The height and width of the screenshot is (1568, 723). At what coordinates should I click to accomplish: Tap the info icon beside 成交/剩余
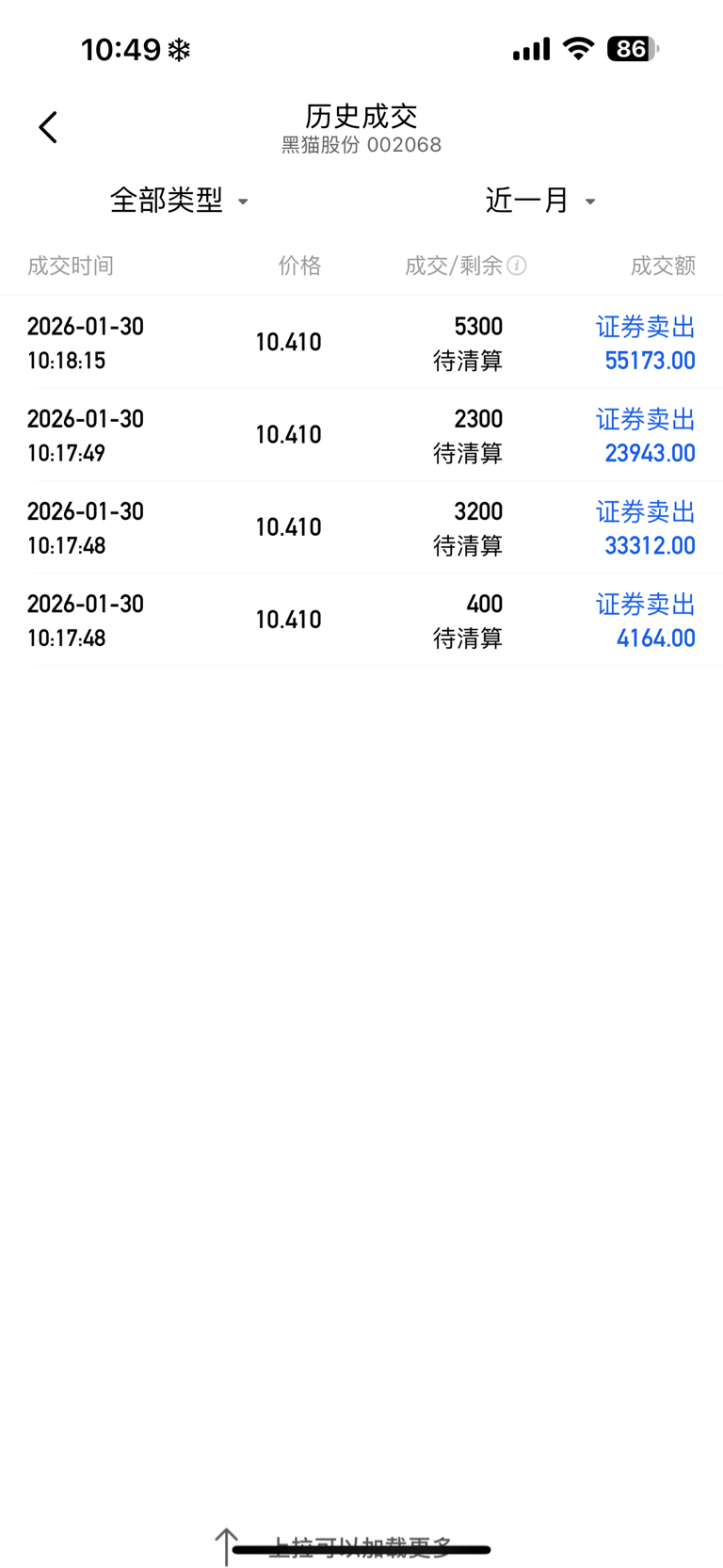coord(517,266)
